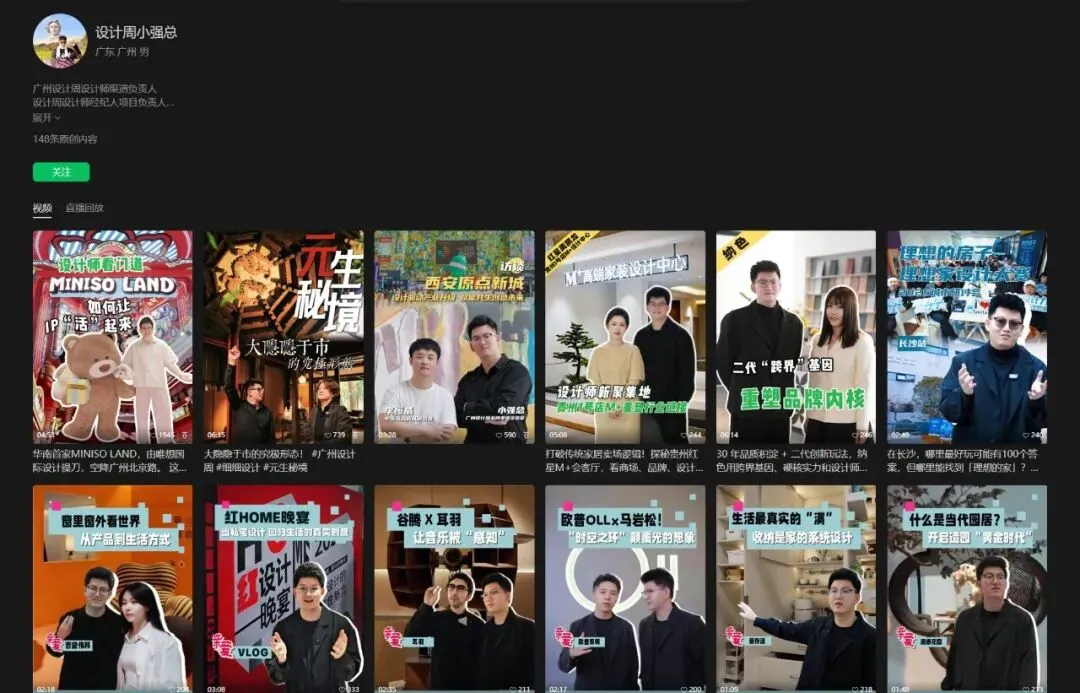This screenshot has width=1080, height=693.
Task: Play the 元生秘境 video
Action: (x=284, y=337)
